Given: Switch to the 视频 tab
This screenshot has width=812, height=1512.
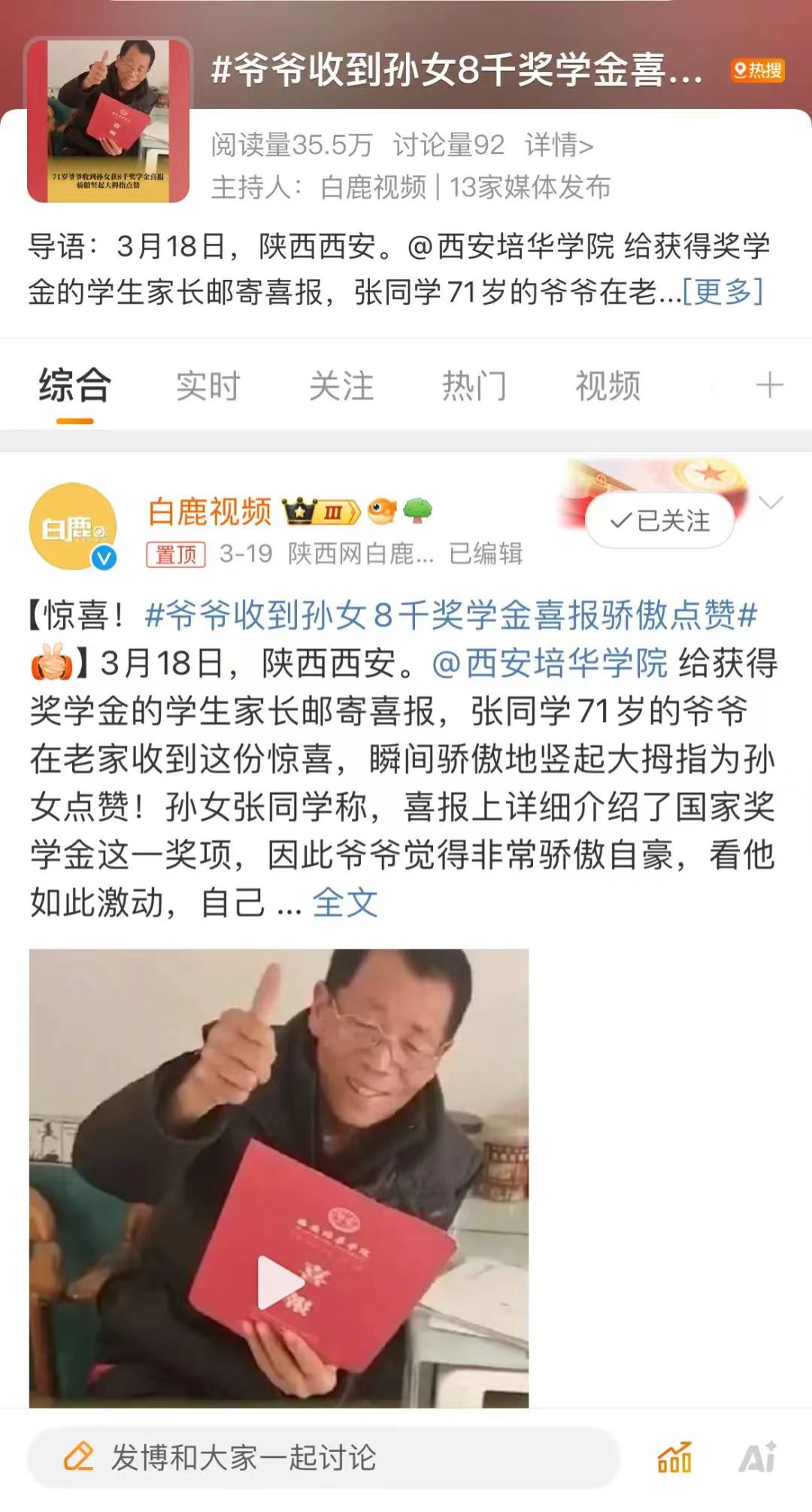Looking at the screenshot, I should [x=607, y=387].
